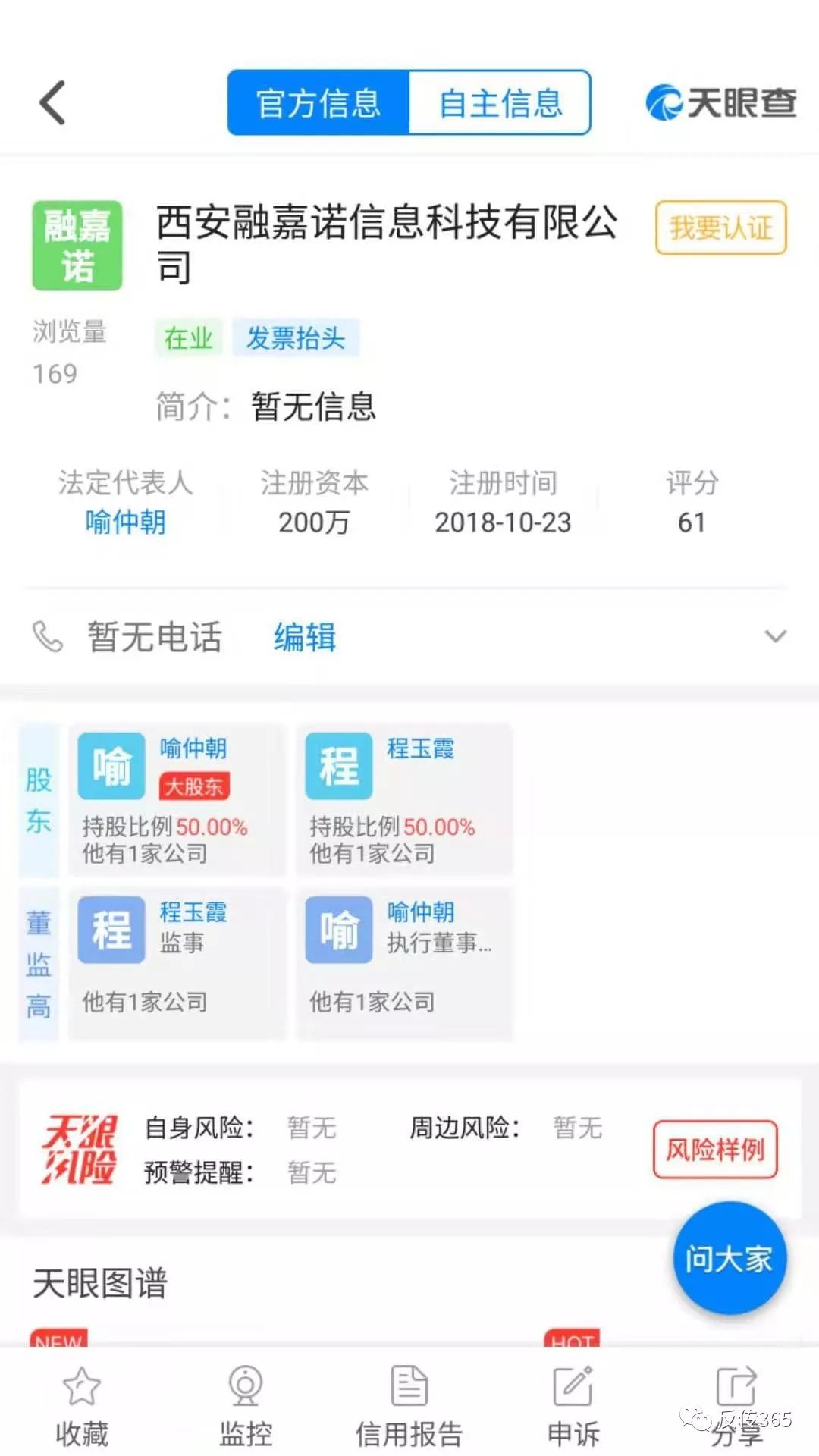The width and height of the screenshot is (819, 1456).
Task: Share this company via 分享
Action: tap(736, 1403)
